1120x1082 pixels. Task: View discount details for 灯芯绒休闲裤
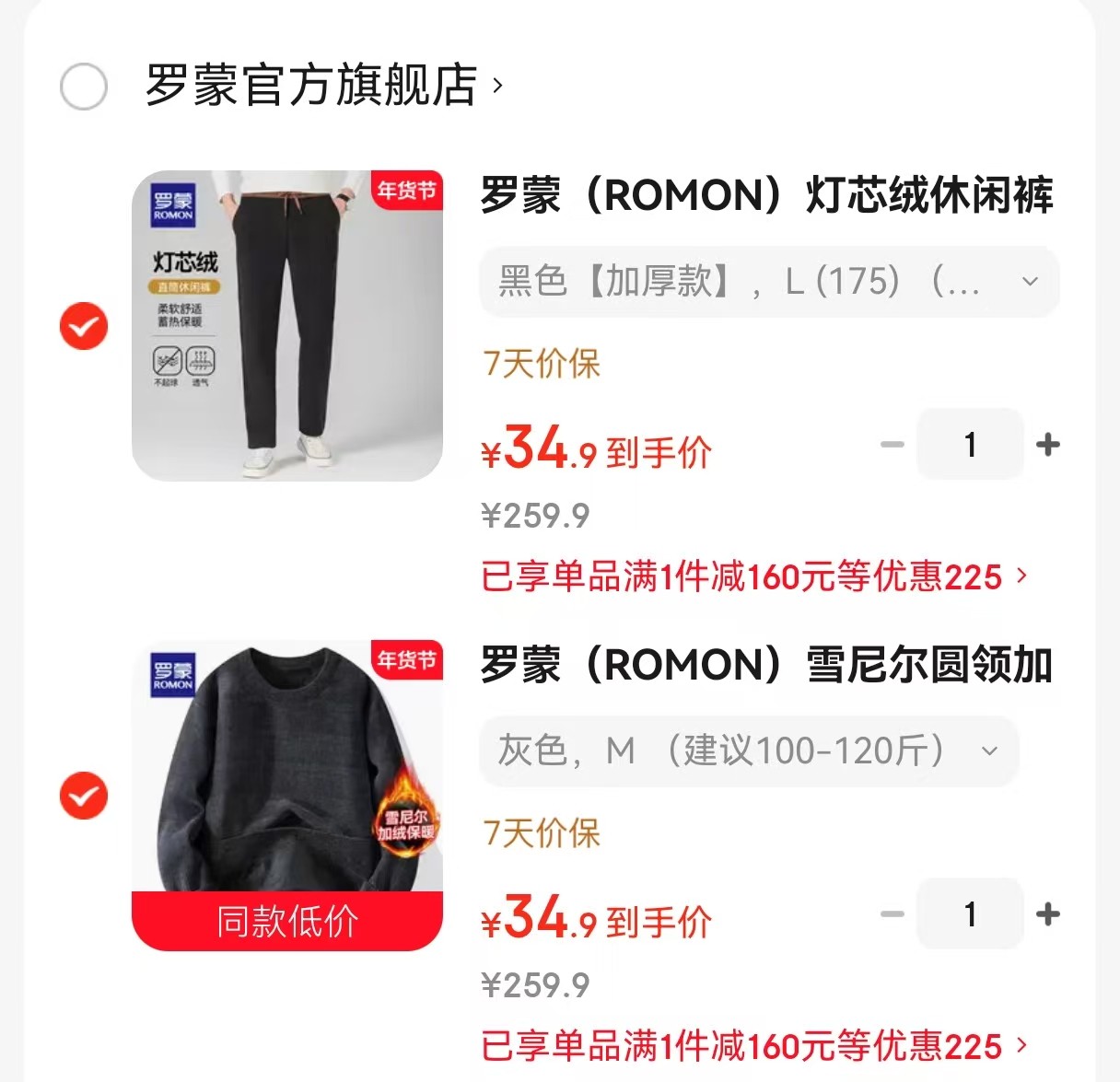753,577
